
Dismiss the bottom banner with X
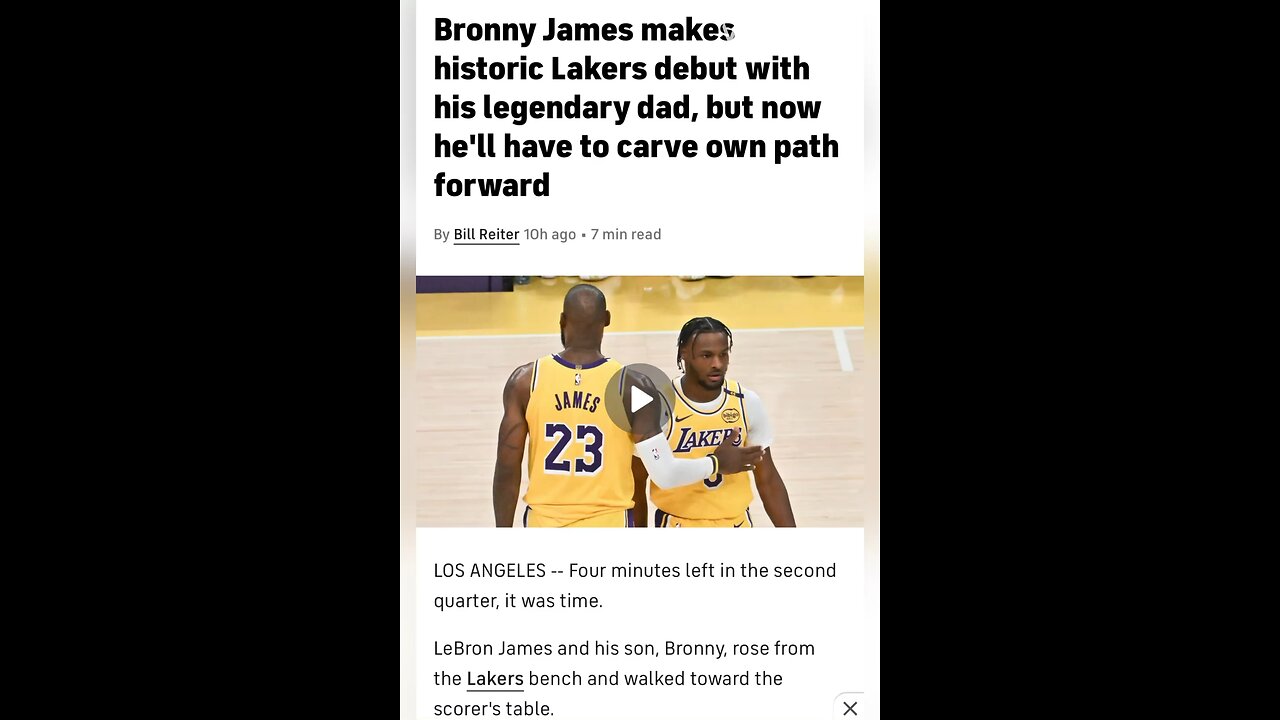point(850,708)
